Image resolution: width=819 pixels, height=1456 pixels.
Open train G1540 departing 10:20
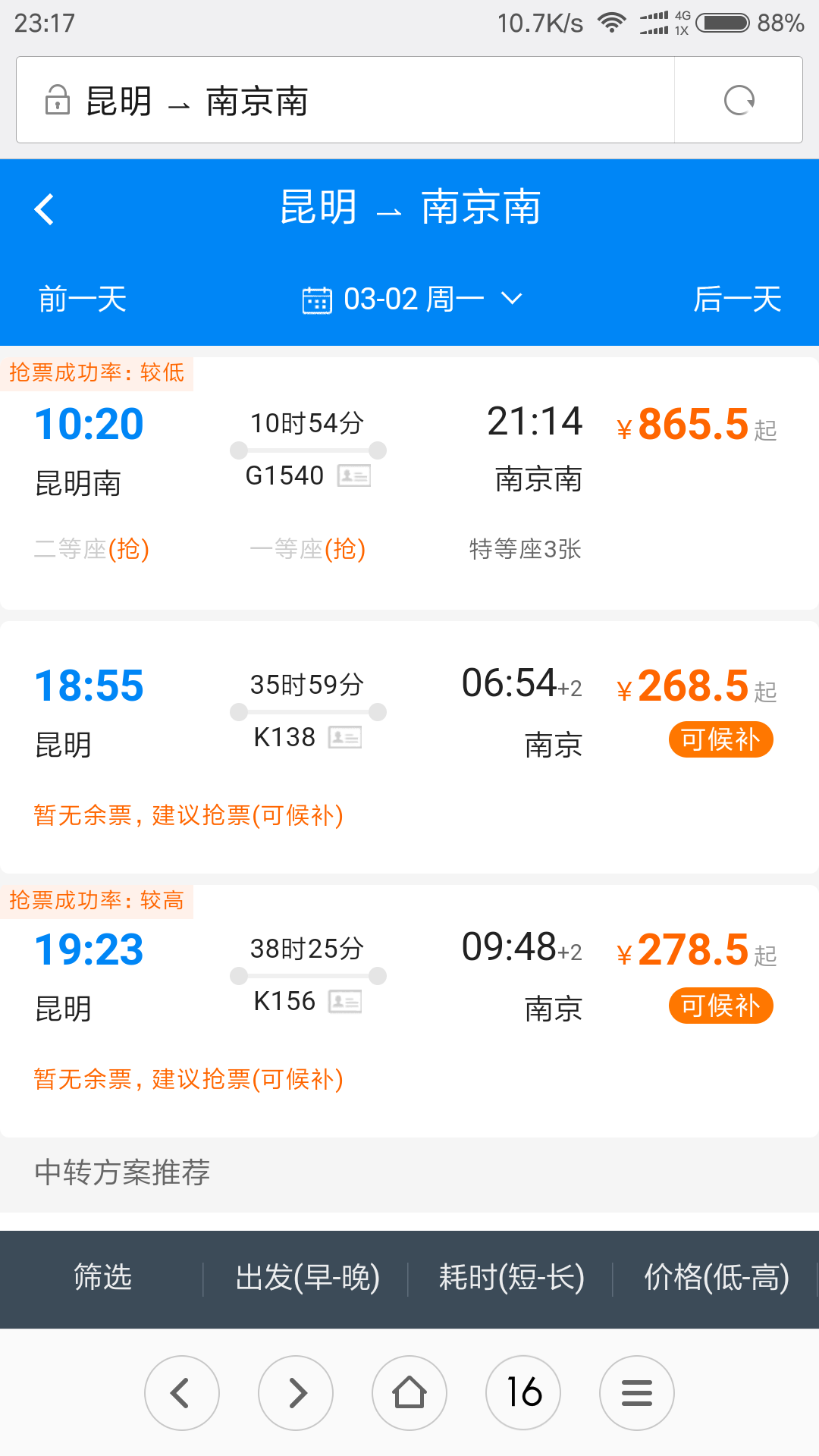[409, 483]
